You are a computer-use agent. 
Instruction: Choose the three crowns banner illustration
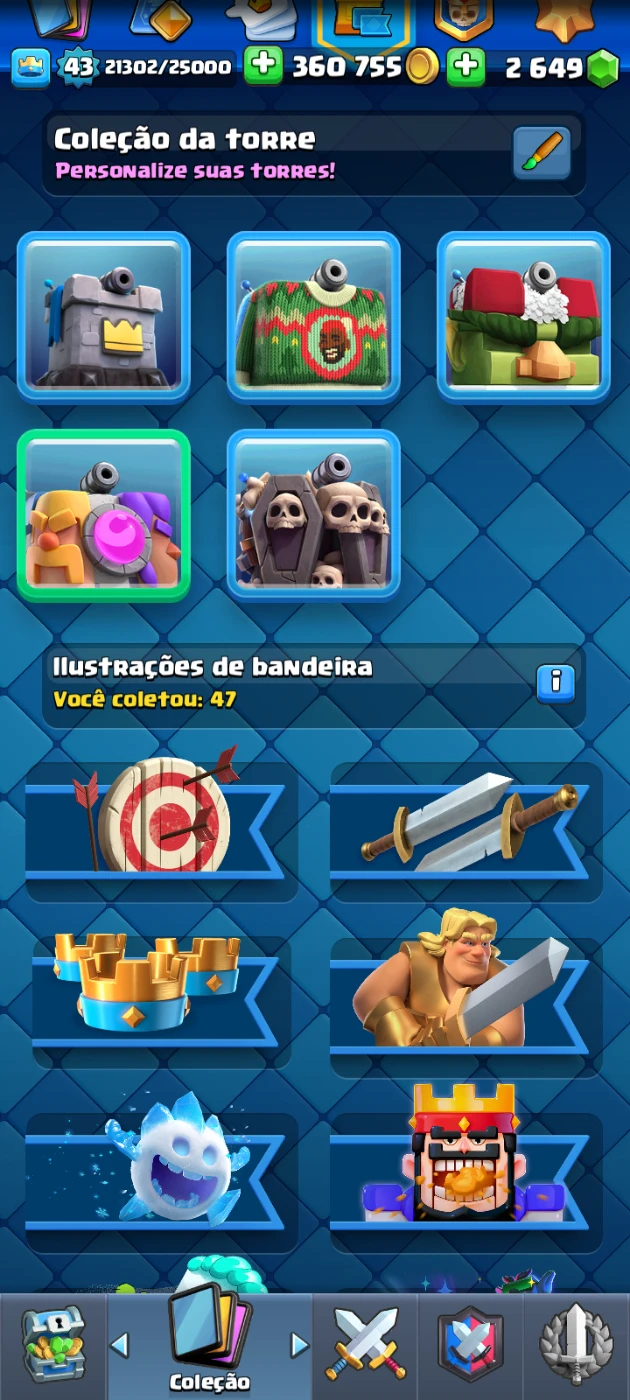tap(160, 993)
